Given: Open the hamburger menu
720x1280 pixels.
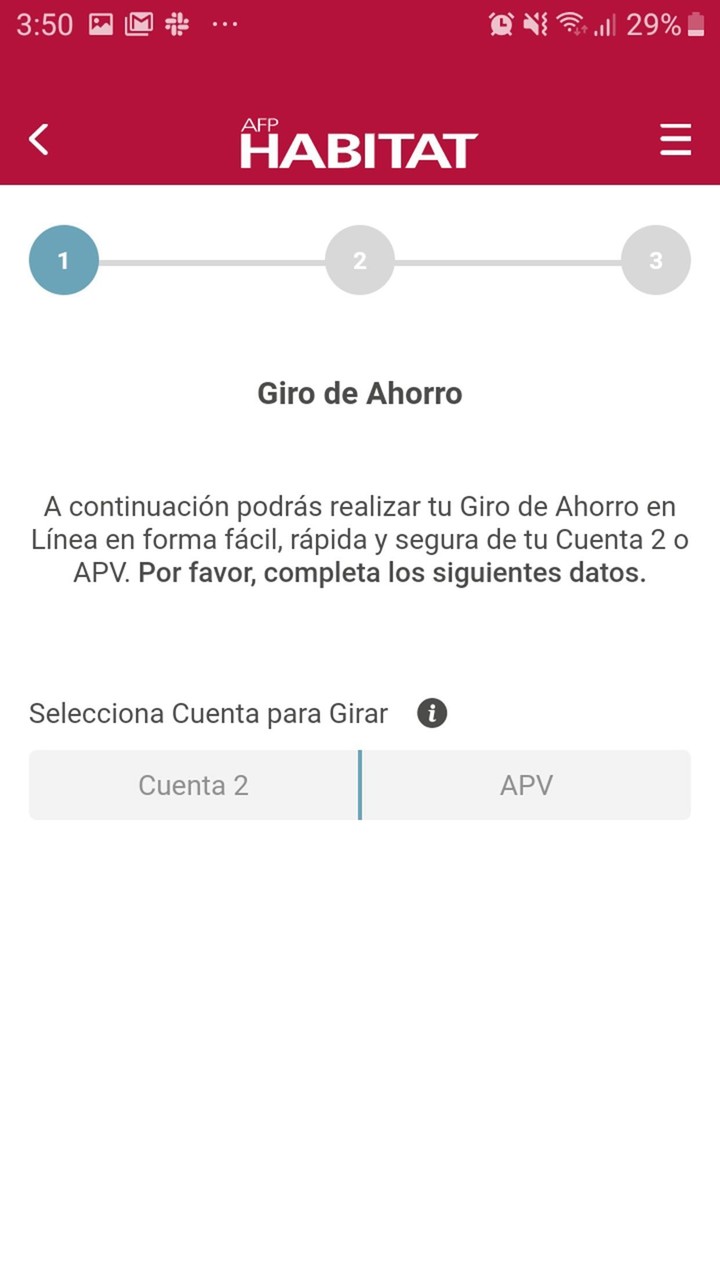Looking at the screenshot, I should pos(676,140).
